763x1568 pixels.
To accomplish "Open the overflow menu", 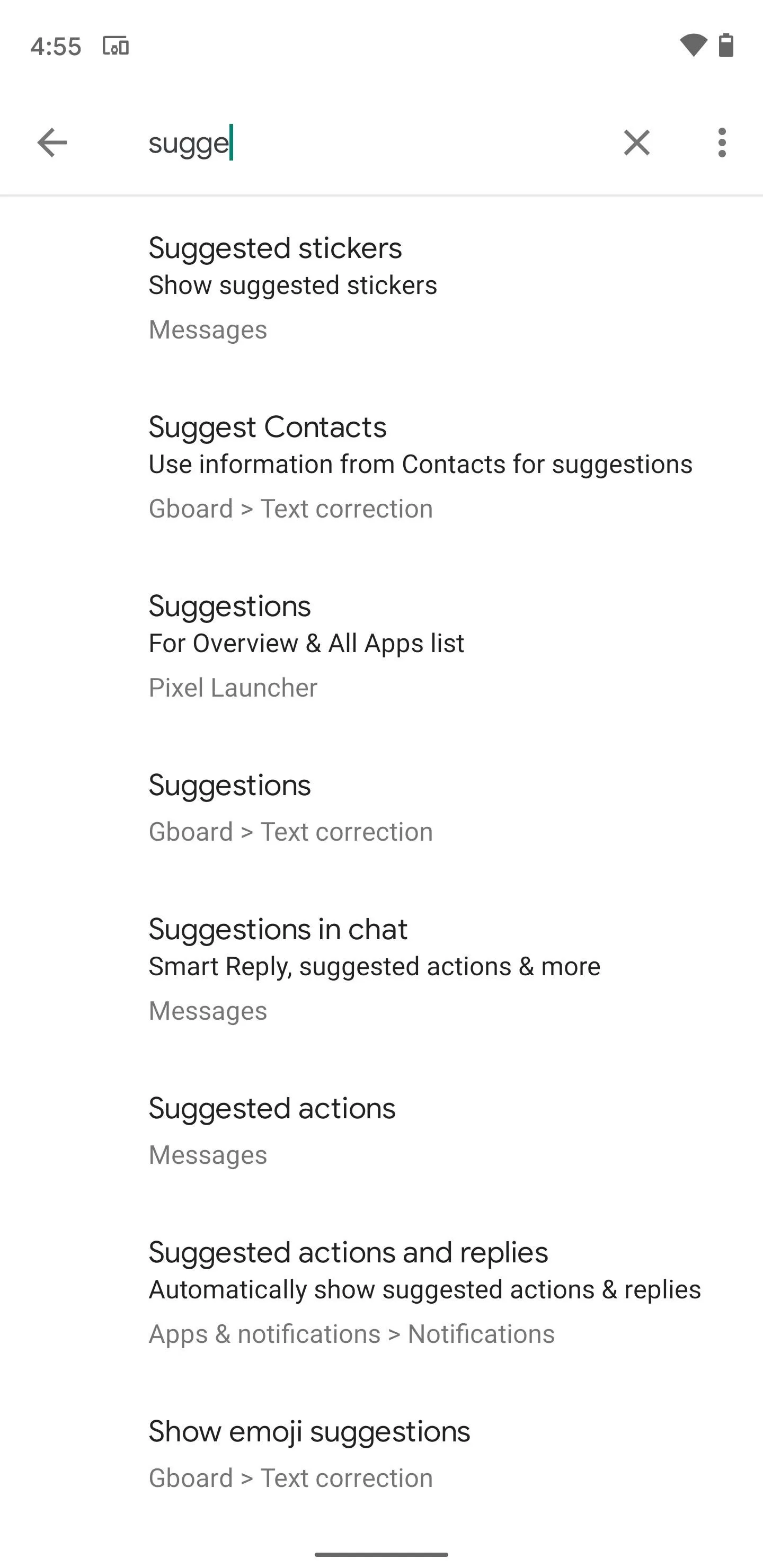I will click(x=722, y=143).
